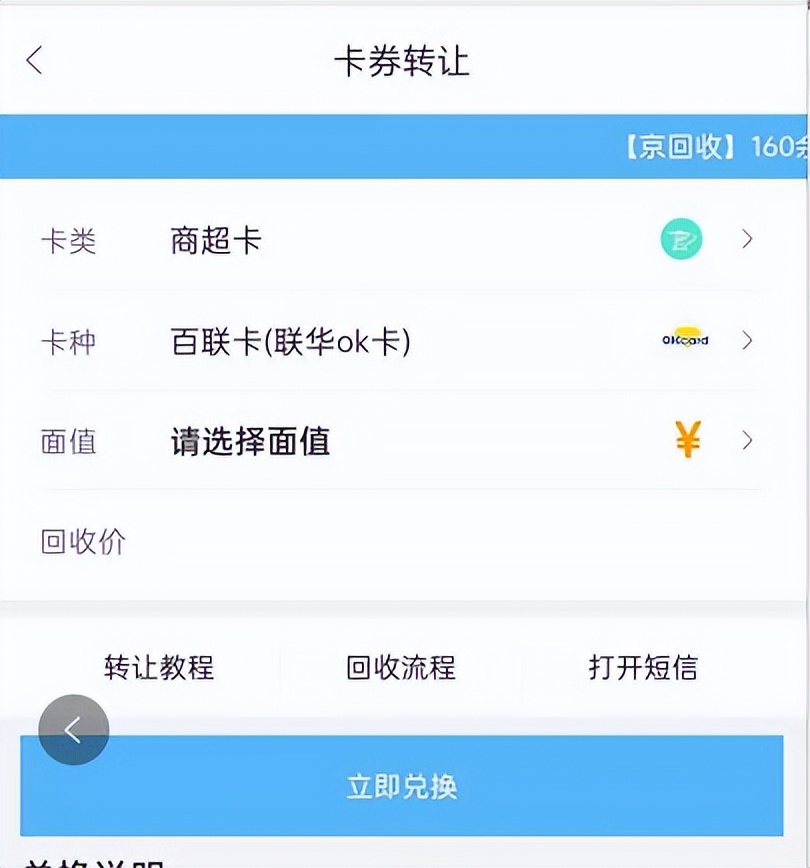
Task: Select the 商超卡 card category option
Action: [213, 240]
